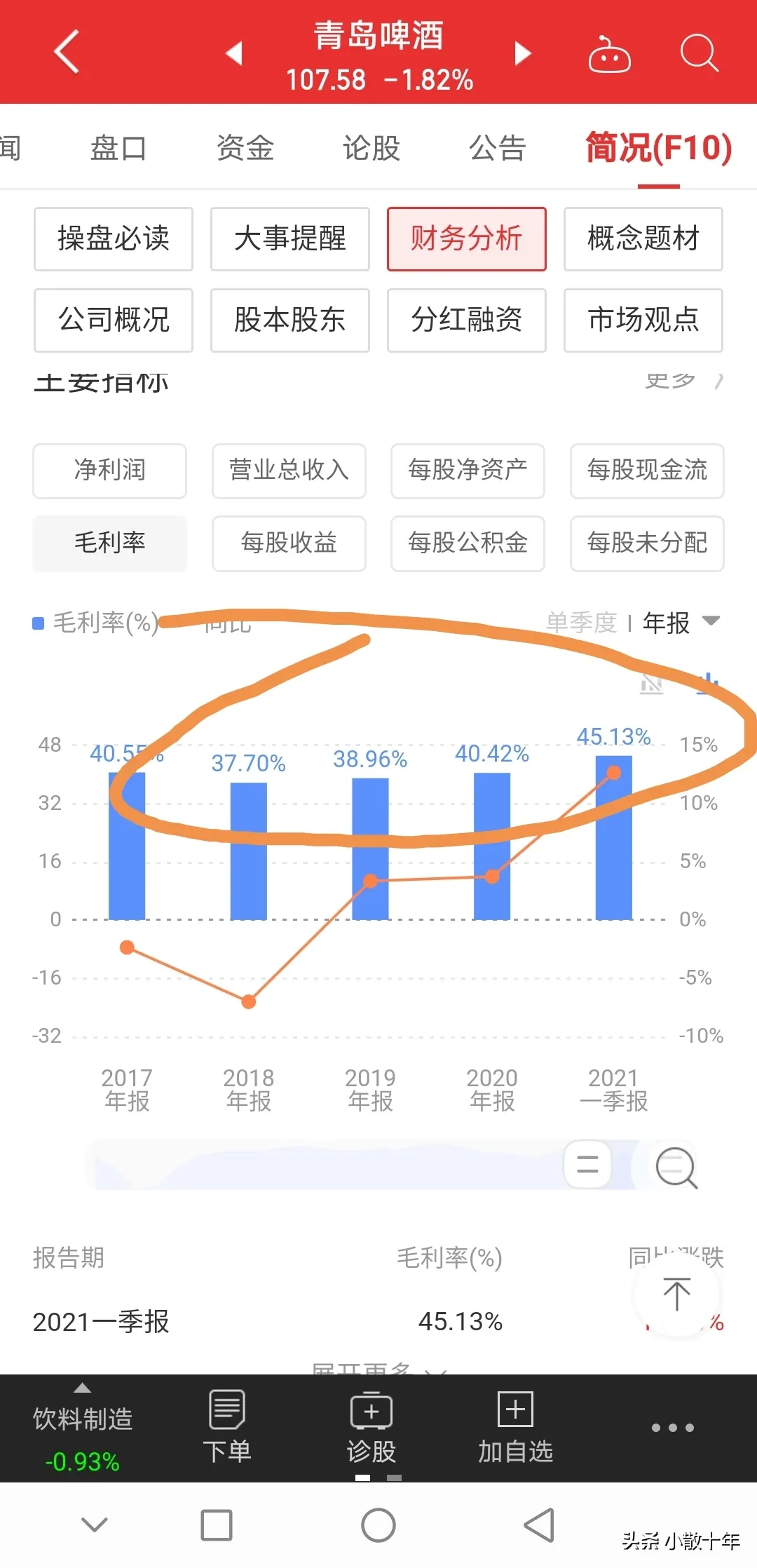Select the 营业总收入 indicator chip
This screenshot has width=757, height=1568.
[289, 471]
